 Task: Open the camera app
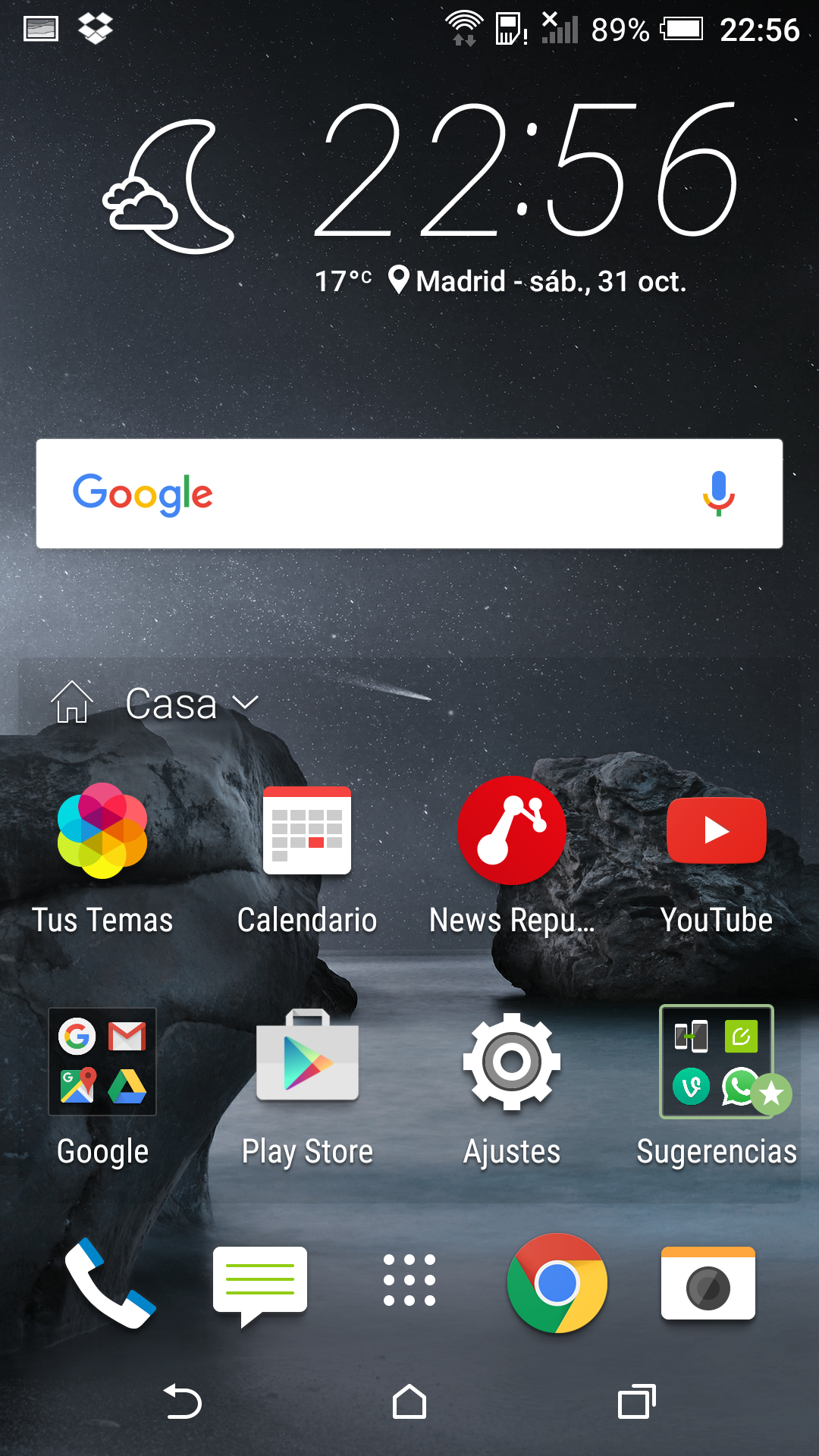point(708,1283)
